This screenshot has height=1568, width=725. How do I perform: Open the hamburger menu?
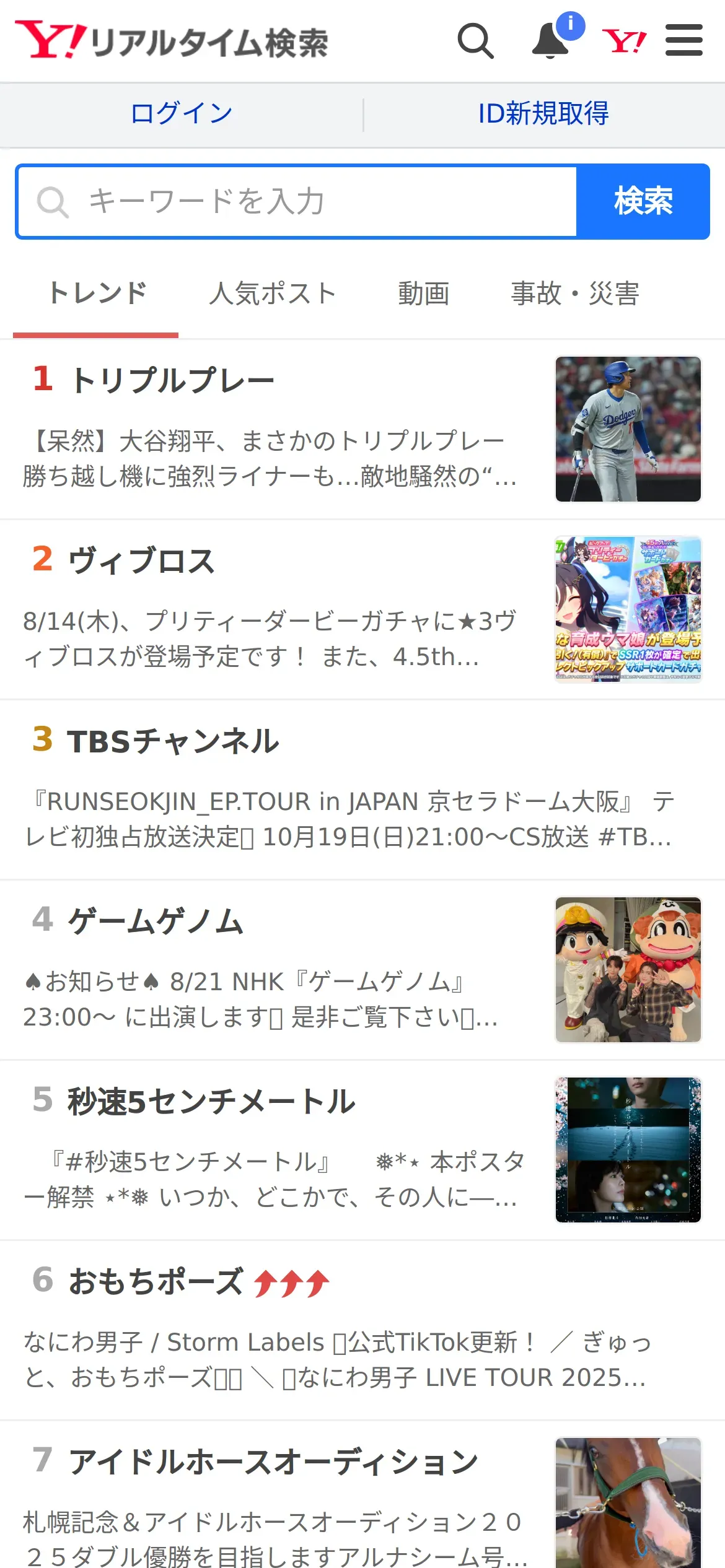point(683,41)
